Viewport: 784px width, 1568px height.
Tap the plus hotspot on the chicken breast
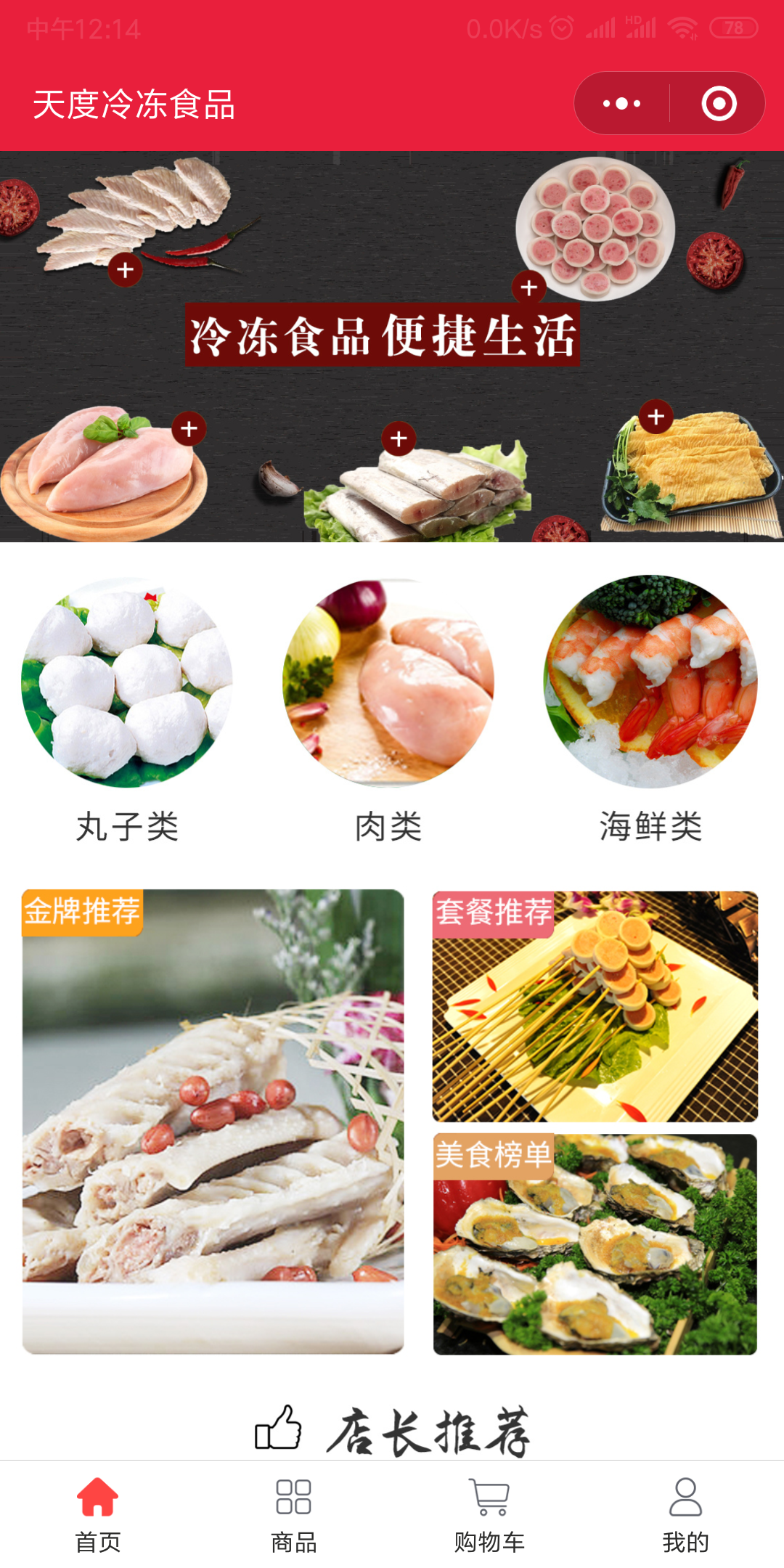pos(189,429)
